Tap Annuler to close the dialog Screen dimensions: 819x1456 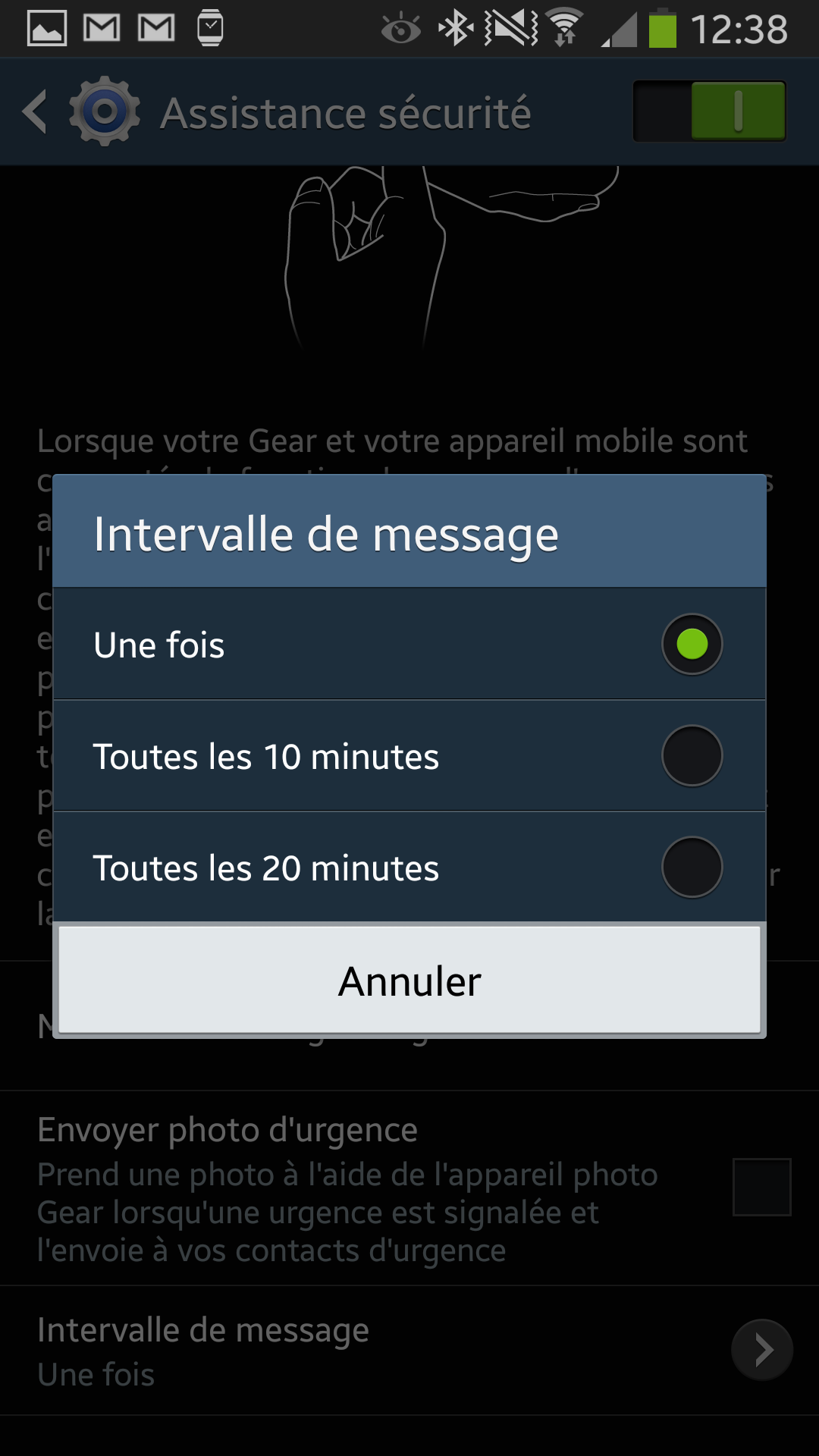coord(409,980)
